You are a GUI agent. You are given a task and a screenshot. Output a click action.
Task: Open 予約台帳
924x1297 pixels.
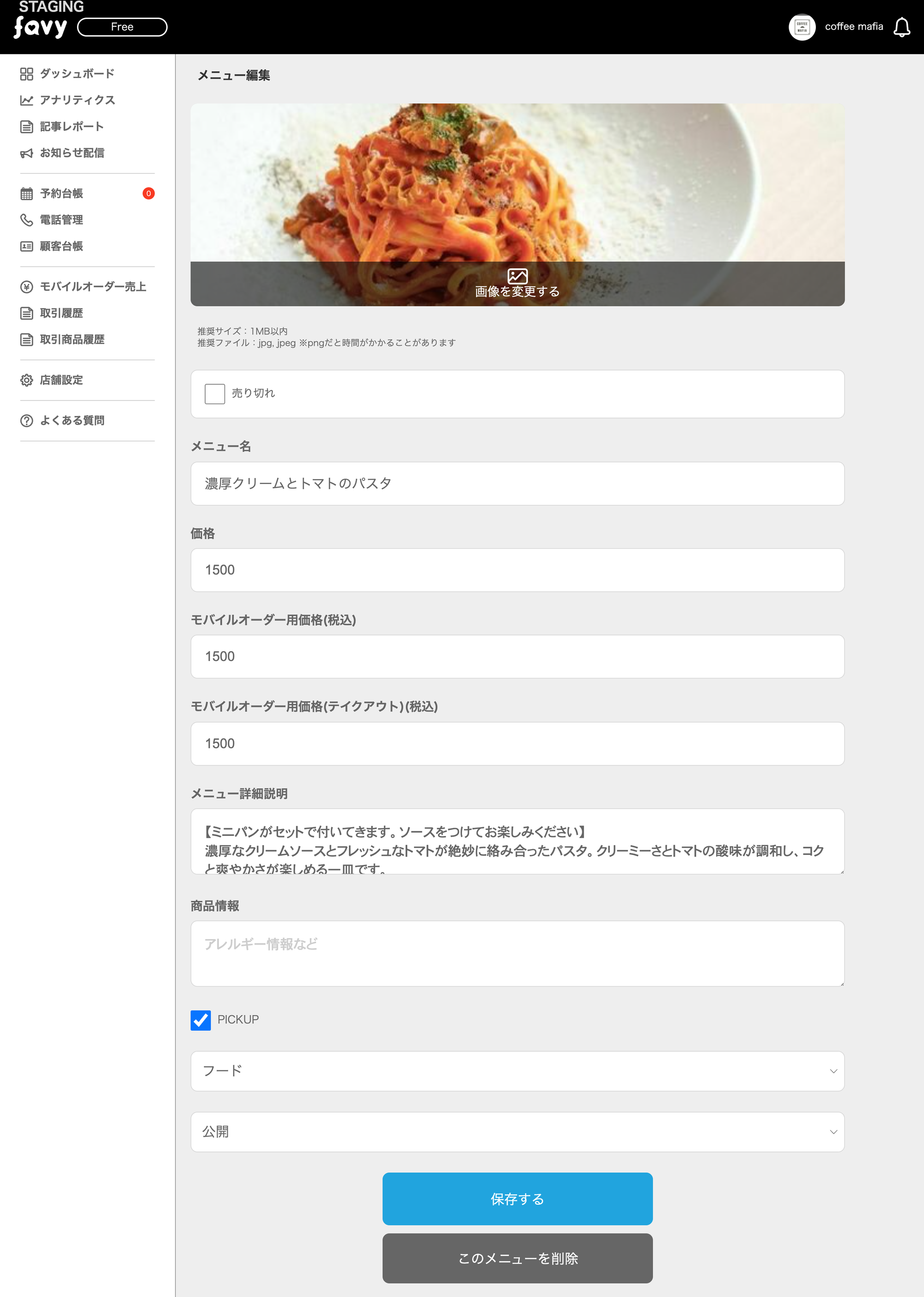point(61,194)
